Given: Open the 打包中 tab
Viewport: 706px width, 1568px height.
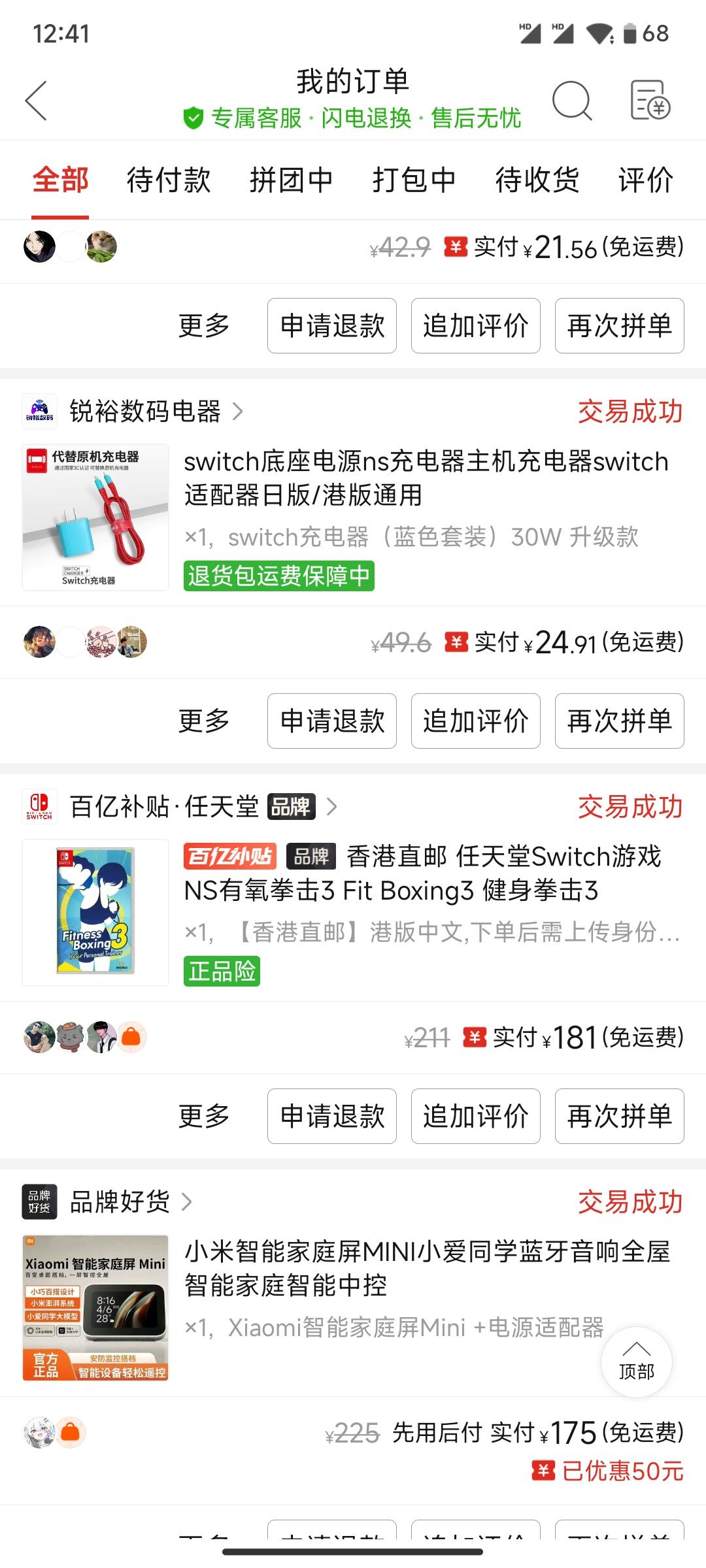Looking at the screenshot, I should (x=414, y=180).
